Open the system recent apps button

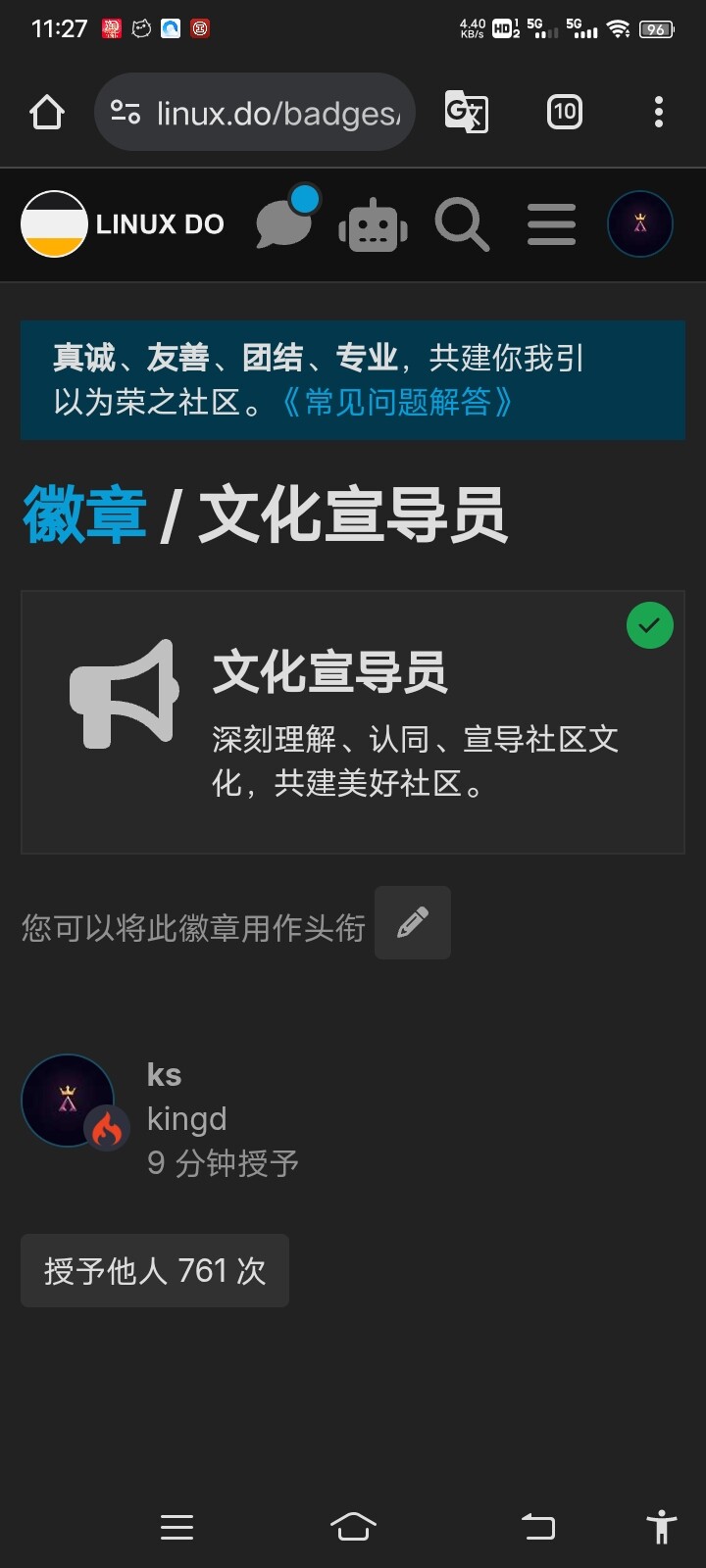coord(176,1527)
